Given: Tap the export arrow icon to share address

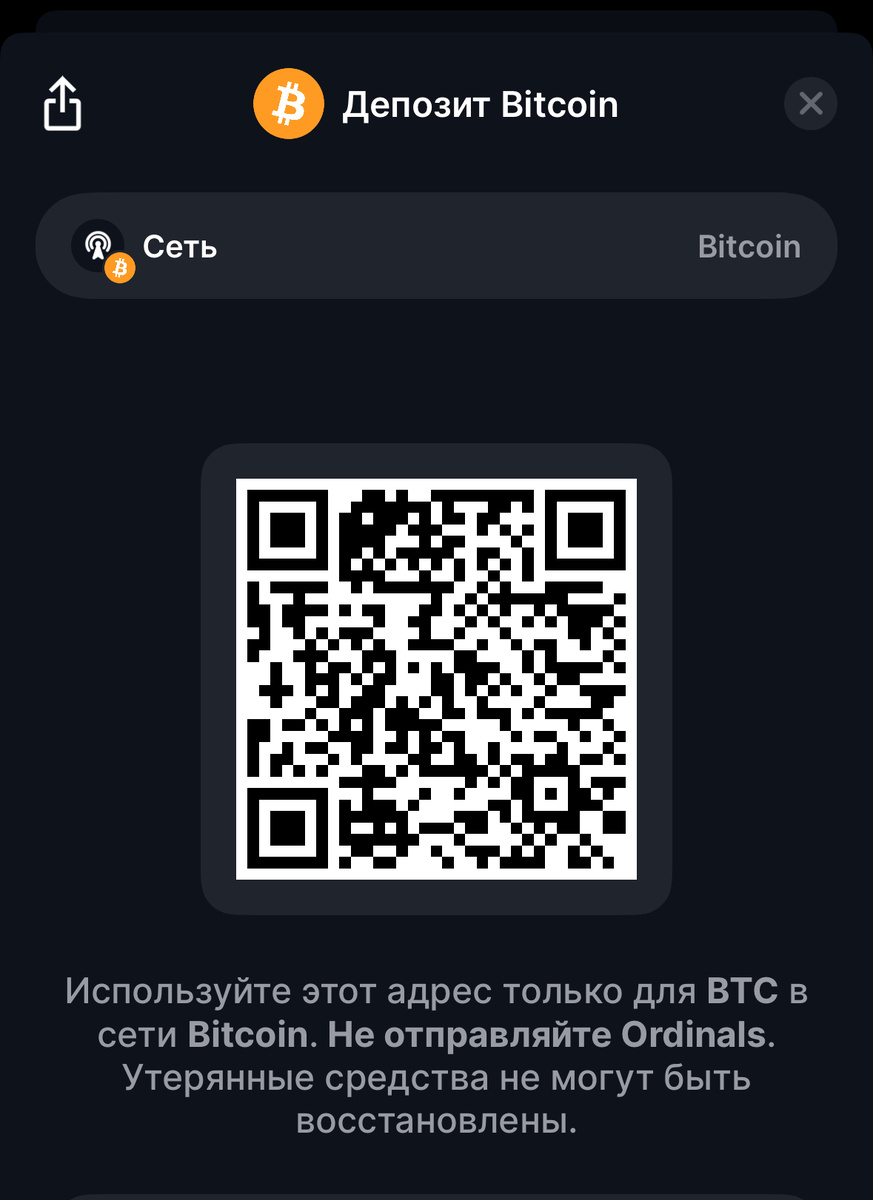Looking at the screenshot, I should coord(63,104).
